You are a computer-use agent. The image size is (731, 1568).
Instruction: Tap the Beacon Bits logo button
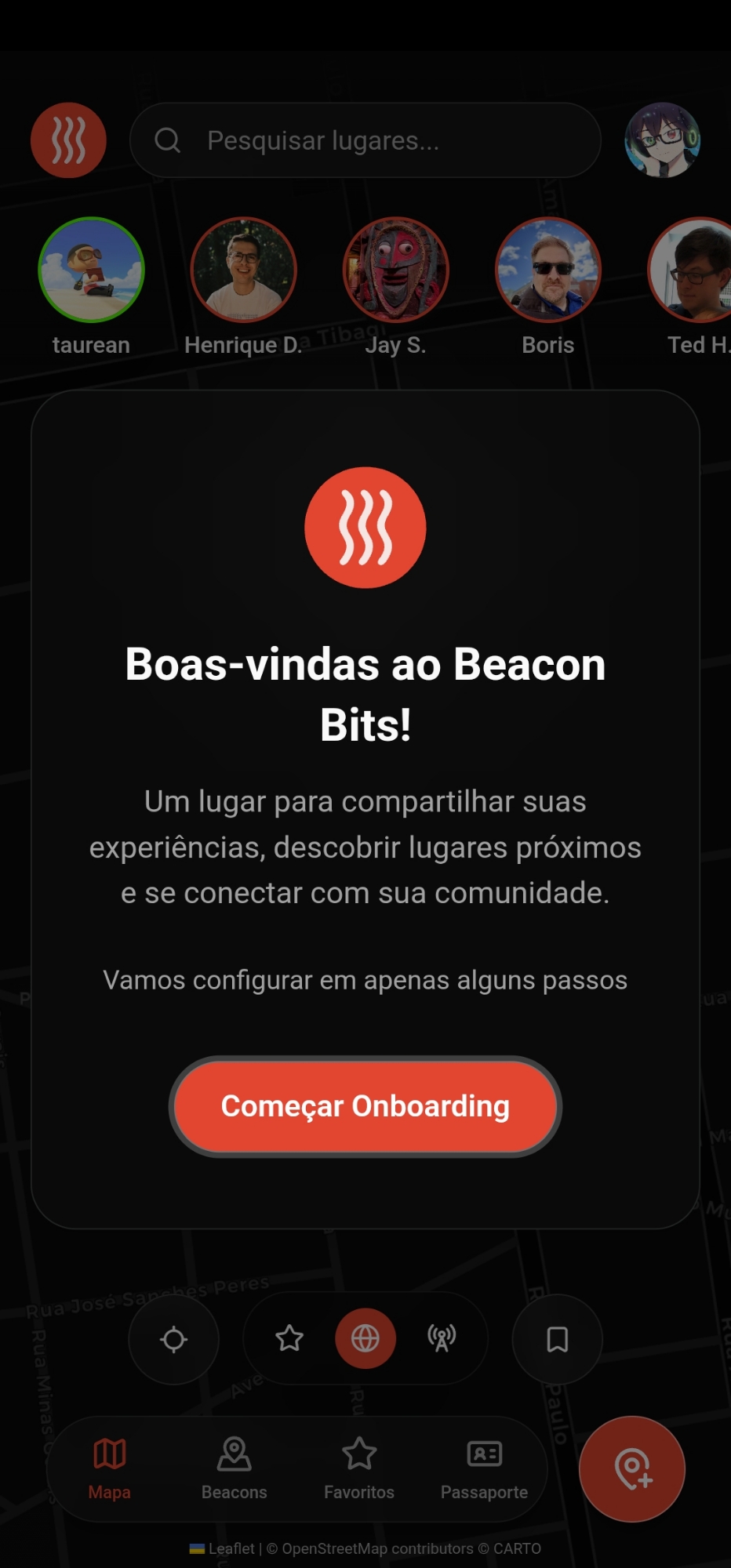68,140
